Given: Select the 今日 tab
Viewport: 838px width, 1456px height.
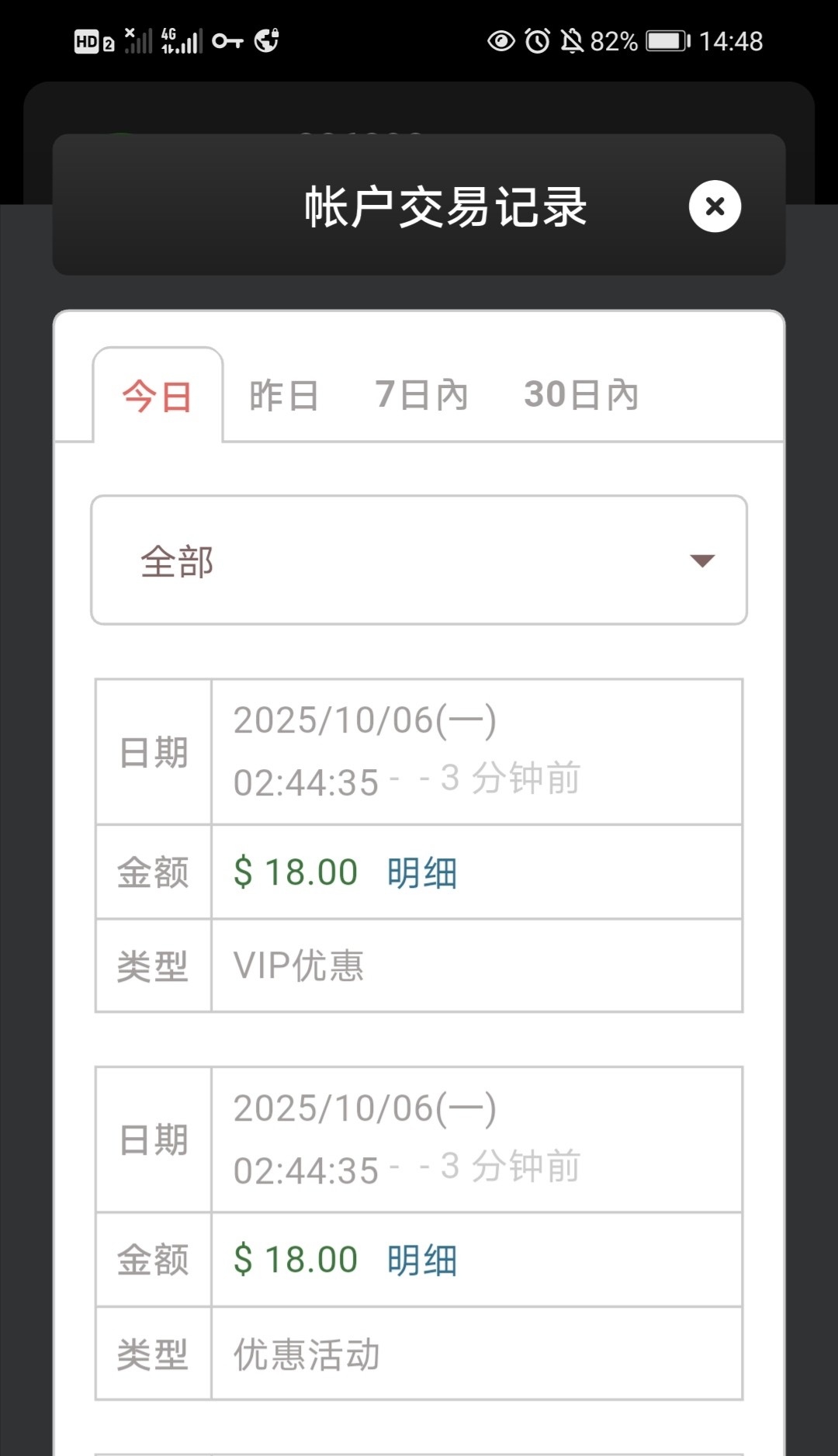Looking at the screenshot, I should [158, 397].
